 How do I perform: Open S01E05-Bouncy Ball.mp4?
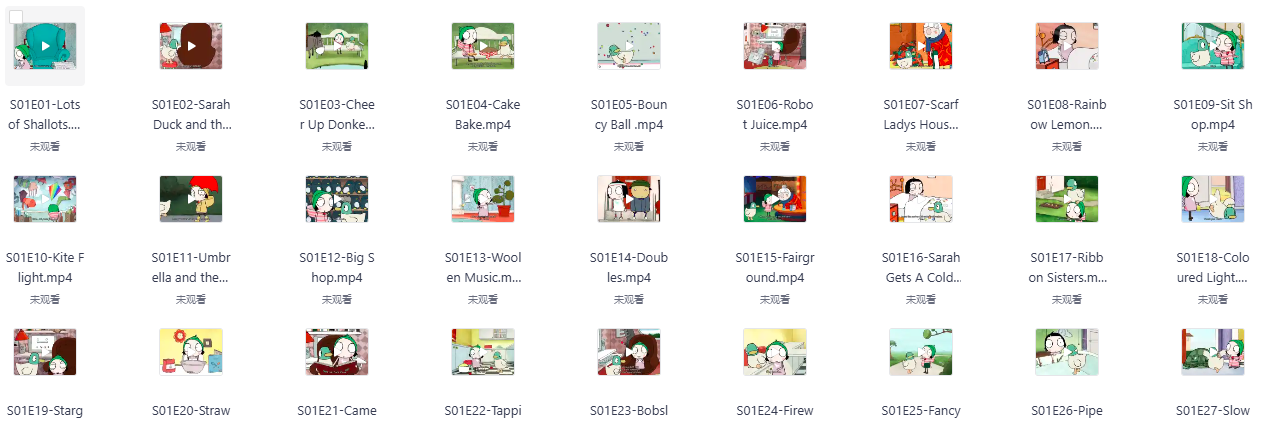tap(629, 46)
